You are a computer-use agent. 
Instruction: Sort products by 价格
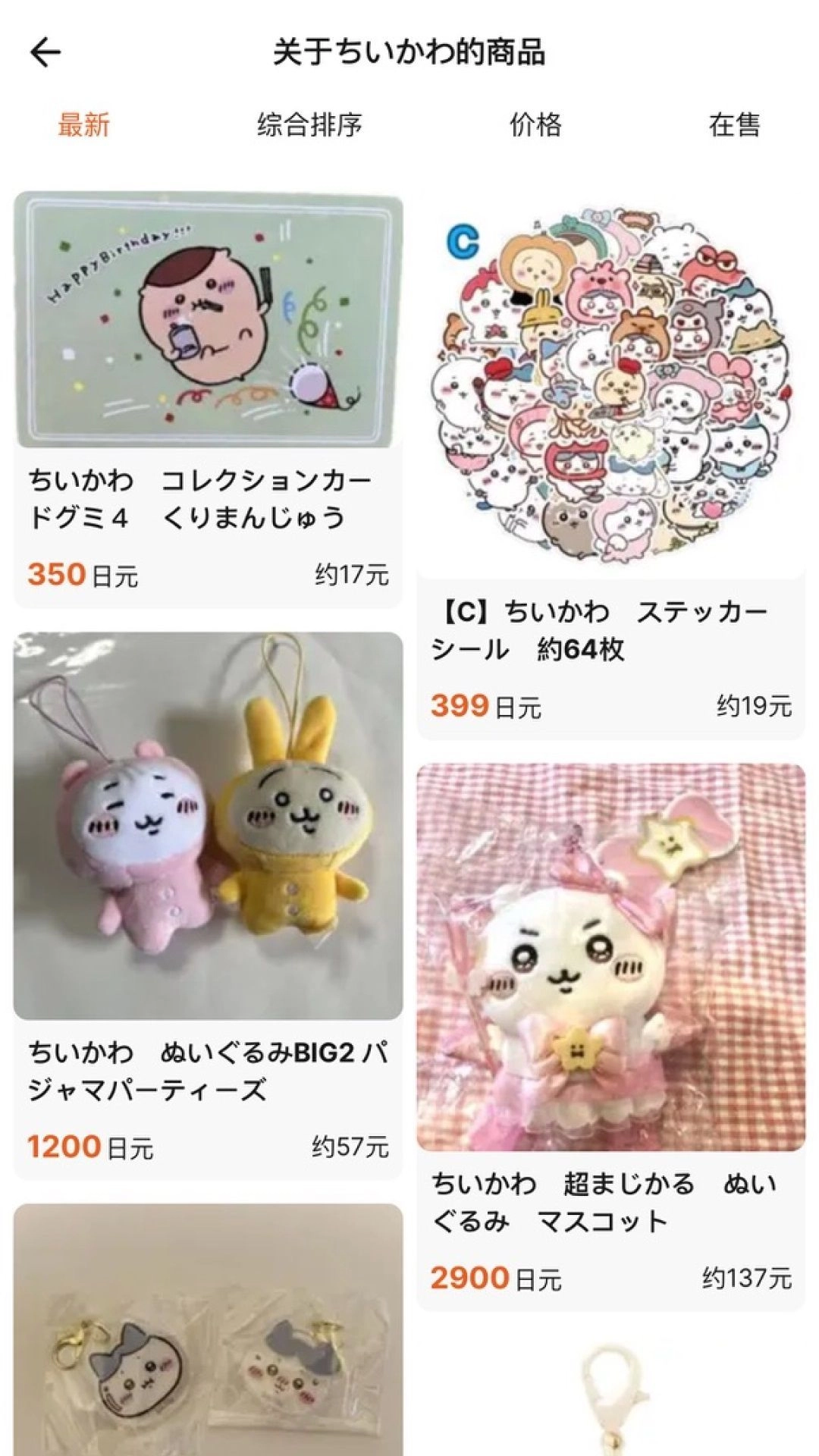(535, 124)
